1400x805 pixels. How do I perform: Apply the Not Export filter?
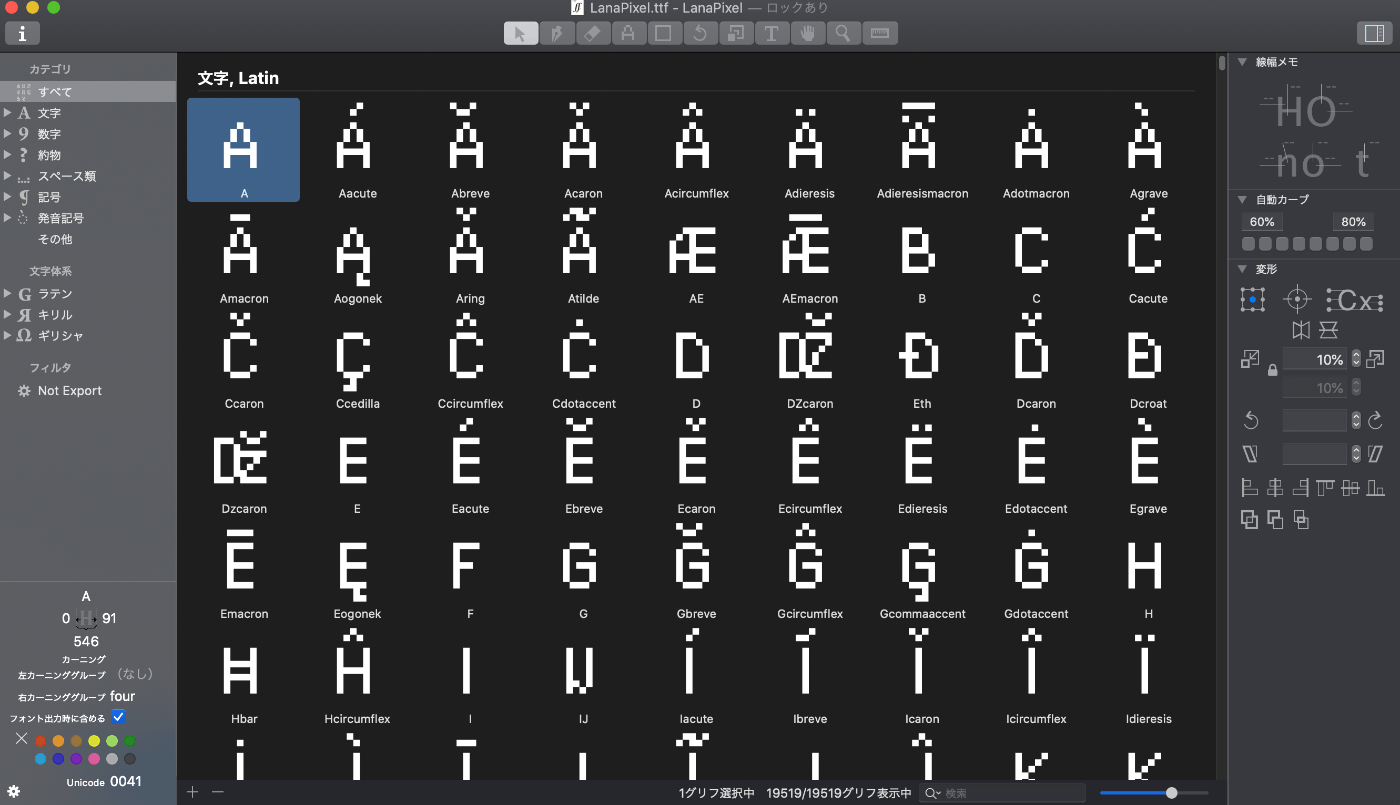(69, 391)
